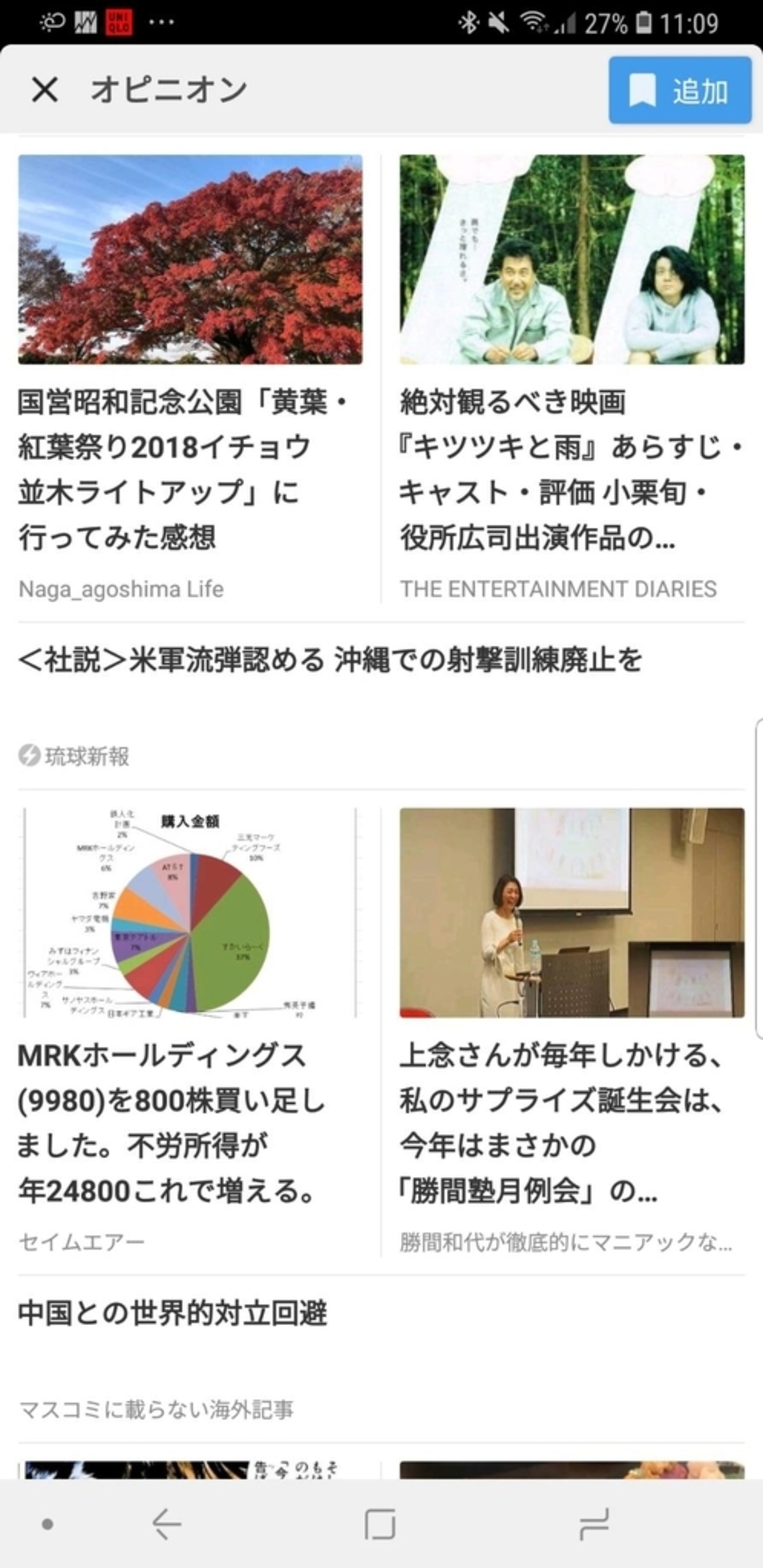Open the キツツキと雨 movie review article
Screen dimensions: 763x1568
[571, 469]
